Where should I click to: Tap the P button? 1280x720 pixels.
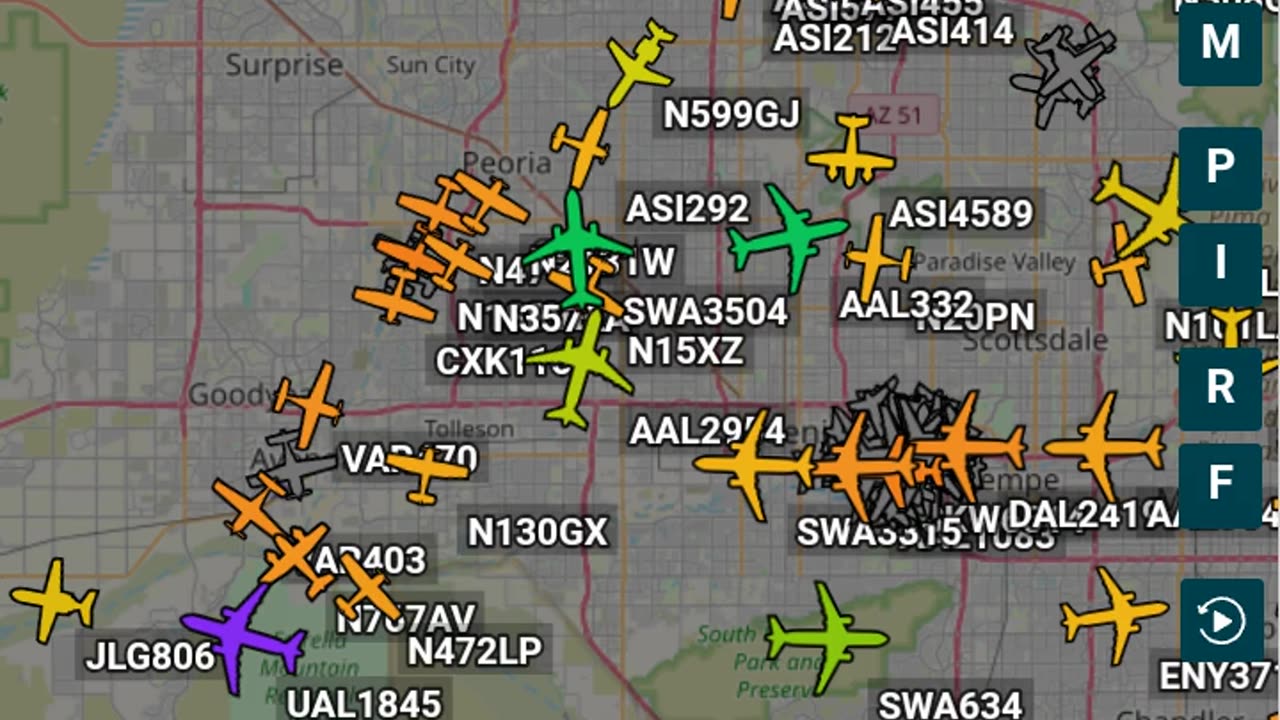click(1220, 167)
